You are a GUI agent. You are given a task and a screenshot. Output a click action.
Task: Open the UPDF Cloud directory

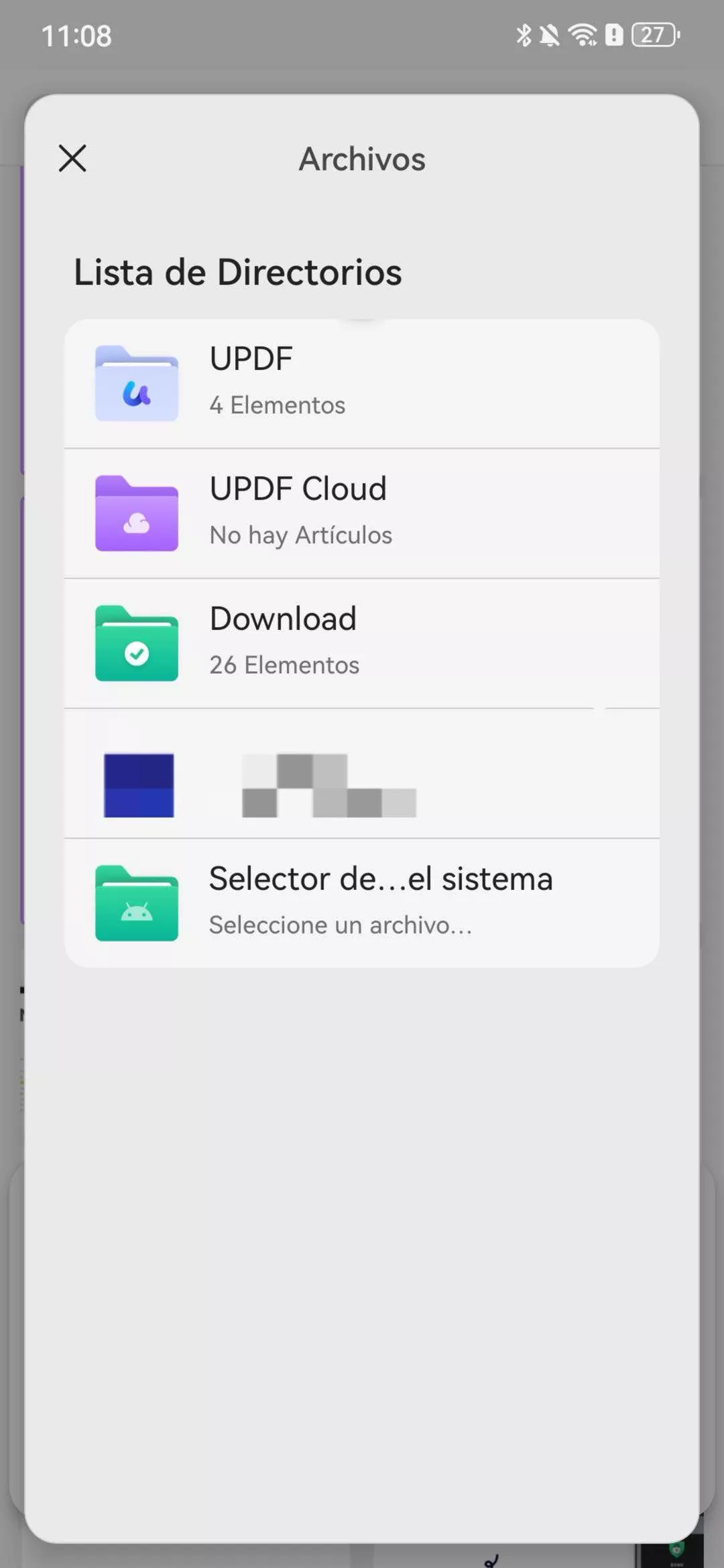click(x=362, y=513)
